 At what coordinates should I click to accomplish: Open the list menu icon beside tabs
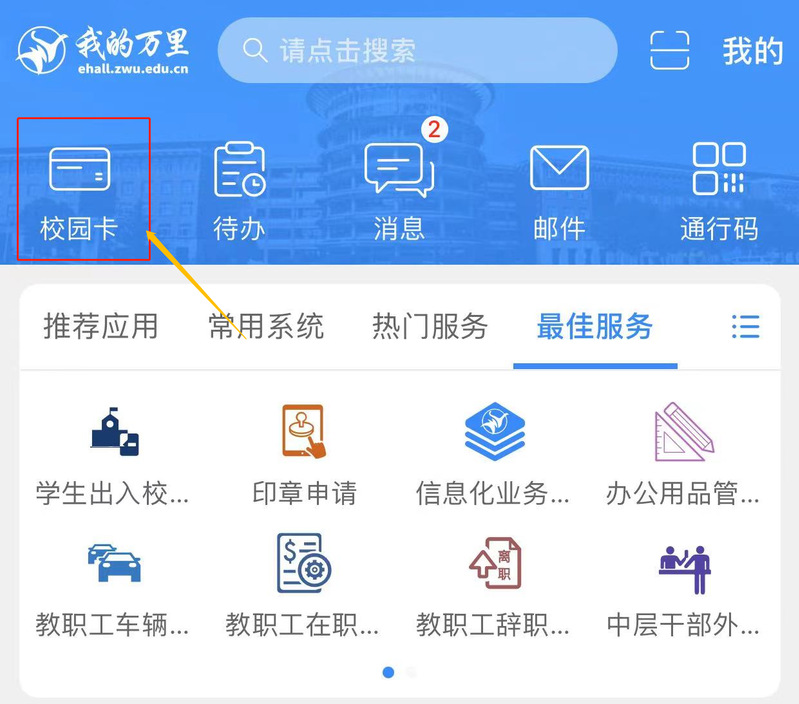click(745, 326)
